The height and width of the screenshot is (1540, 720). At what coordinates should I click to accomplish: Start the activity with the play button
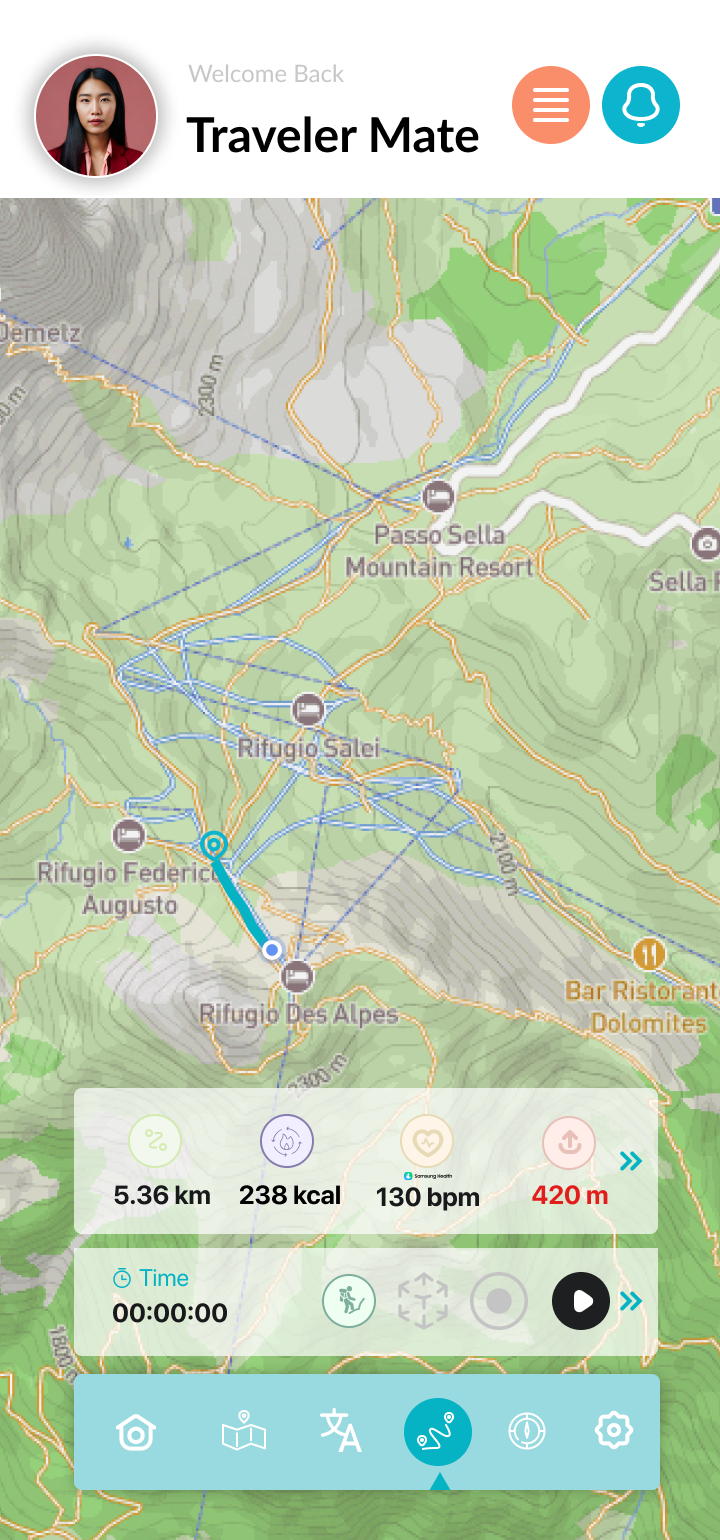pos(581,1301)
